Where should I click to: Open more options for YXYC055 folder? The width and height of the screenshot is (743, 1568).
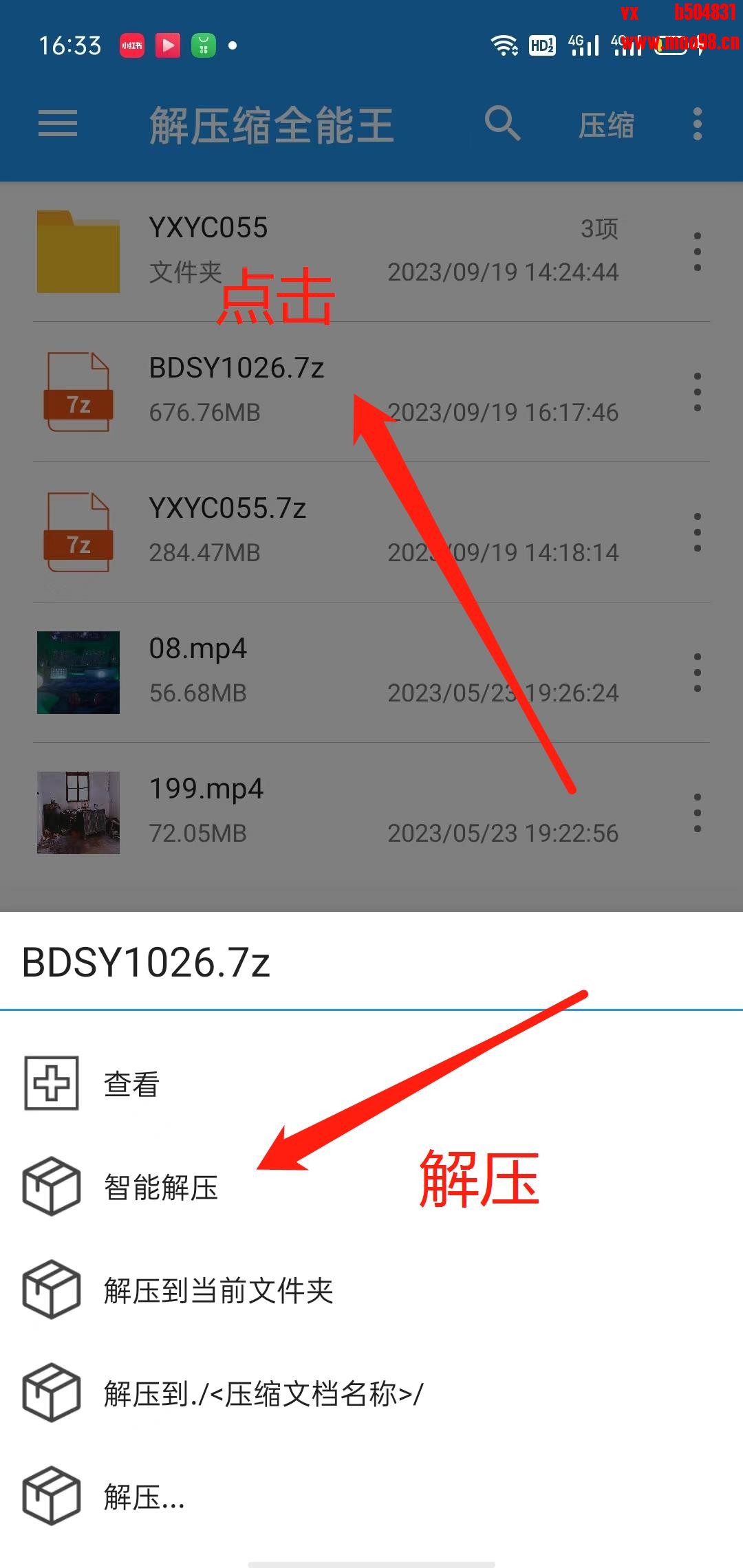697,251
